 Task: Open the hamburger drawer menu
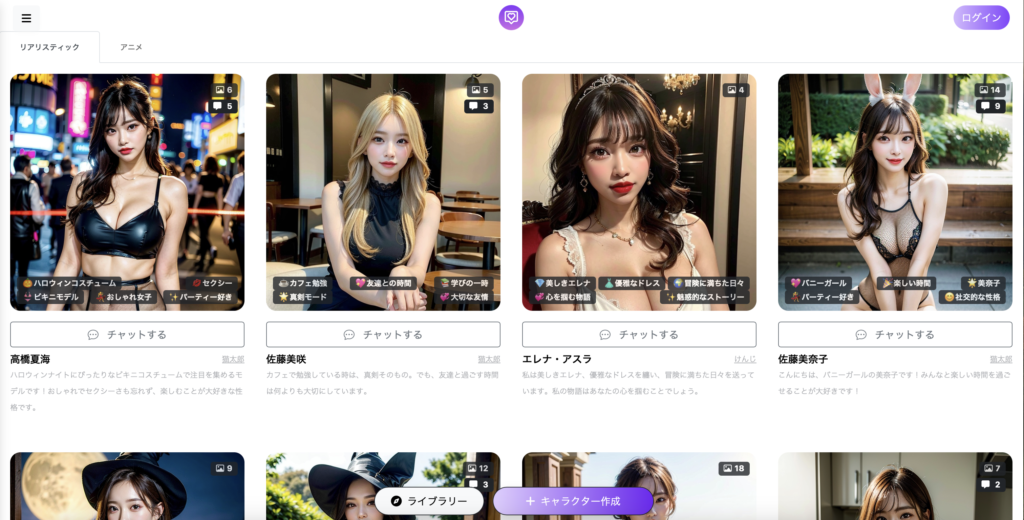(26, 18)
